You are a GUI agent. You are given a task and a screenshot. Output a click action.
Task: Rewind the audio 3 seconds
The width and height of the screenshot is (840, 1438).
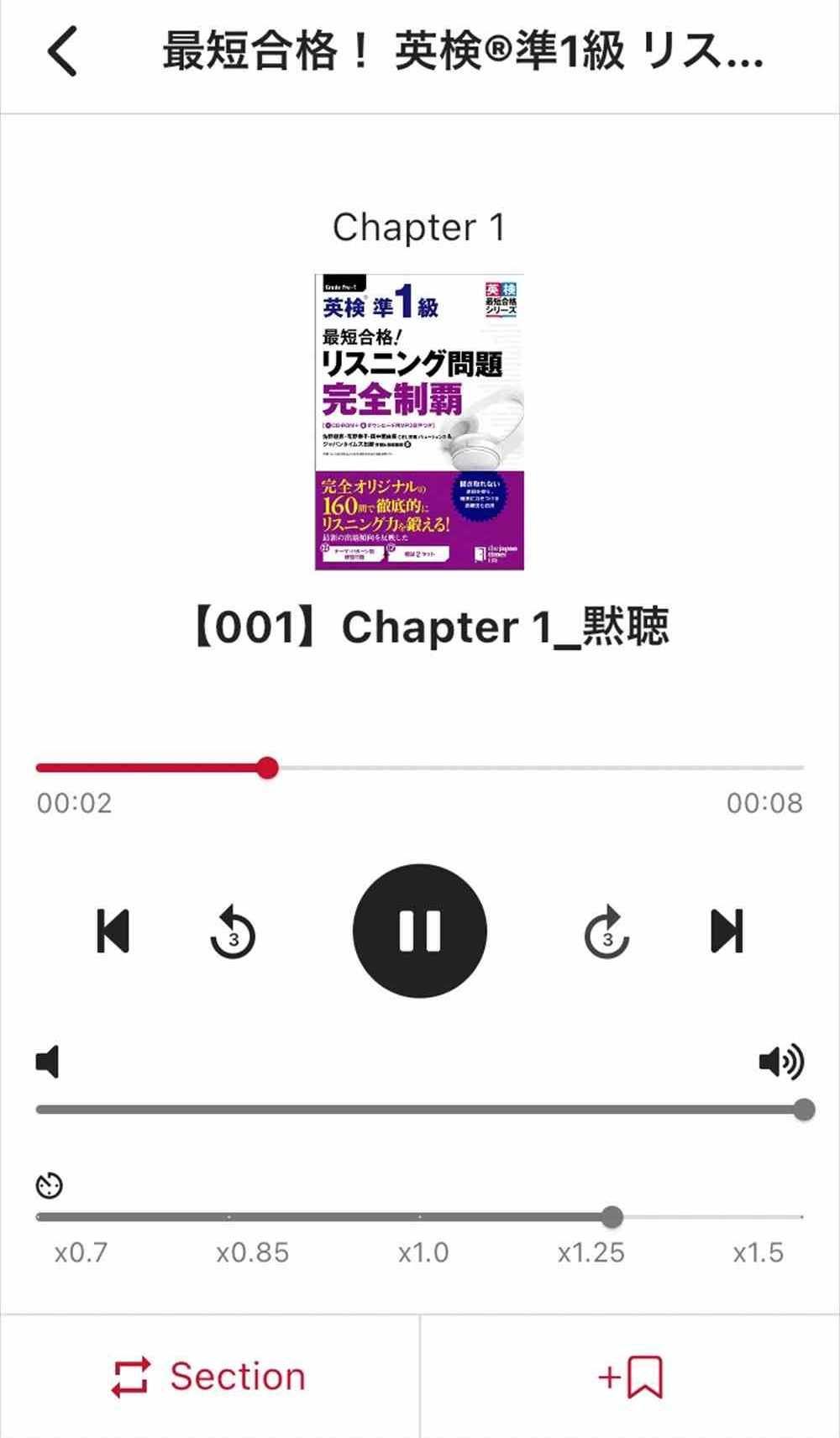[233, 932]
